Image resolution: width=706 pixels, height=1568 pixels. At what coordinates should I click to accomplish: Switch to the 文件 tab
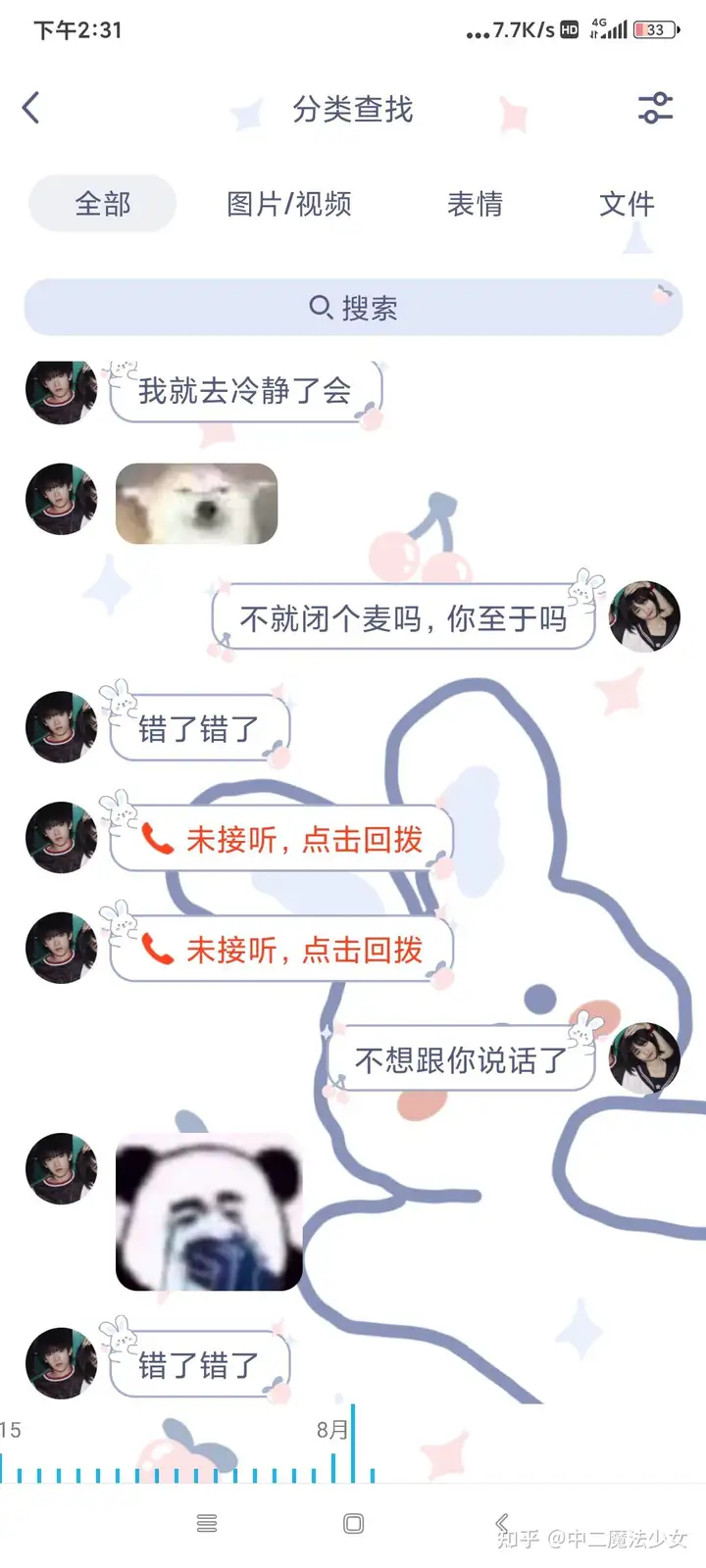[627, 204]
